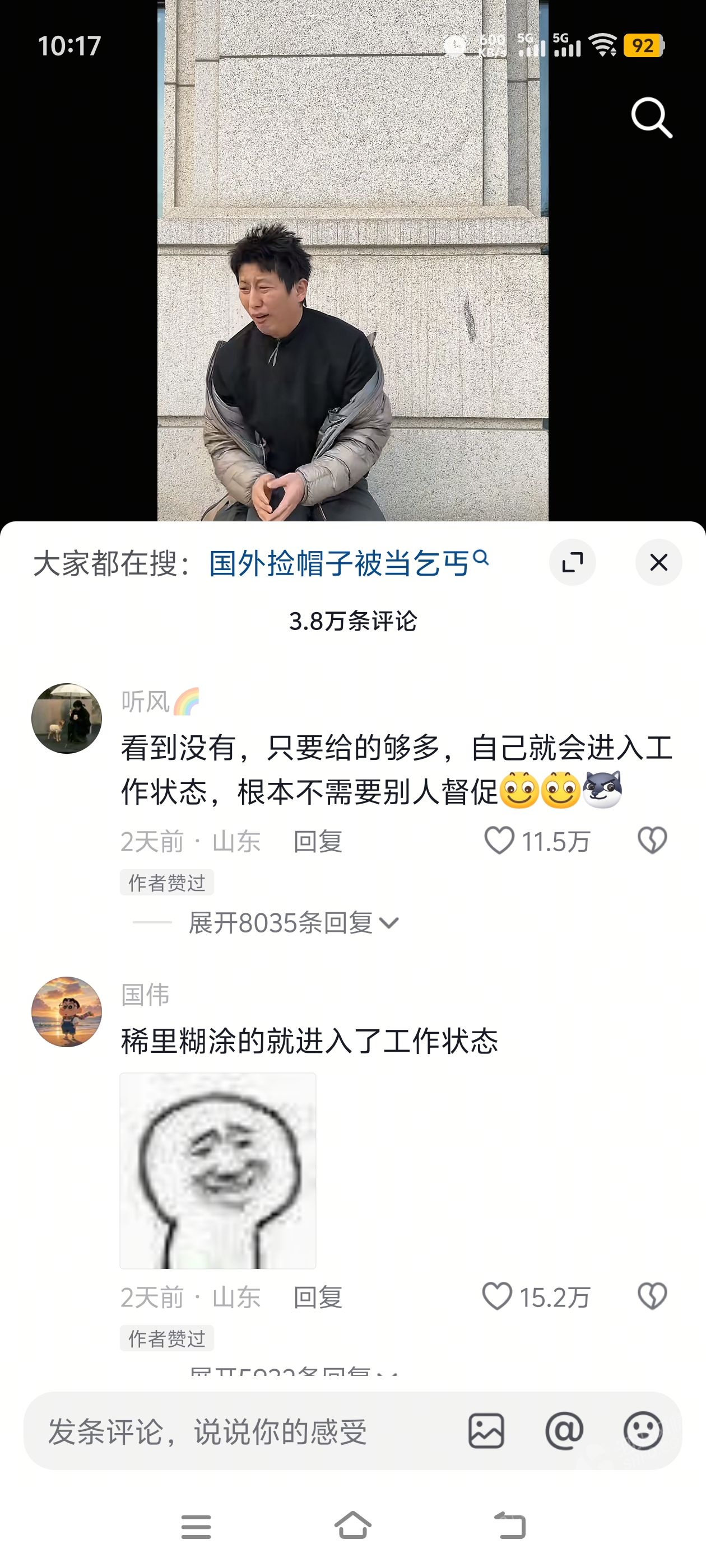The height and width of the screenshot is (1568, 706).
Task: View the meme image in 国伟's comment
Action: pos(217,1170)
